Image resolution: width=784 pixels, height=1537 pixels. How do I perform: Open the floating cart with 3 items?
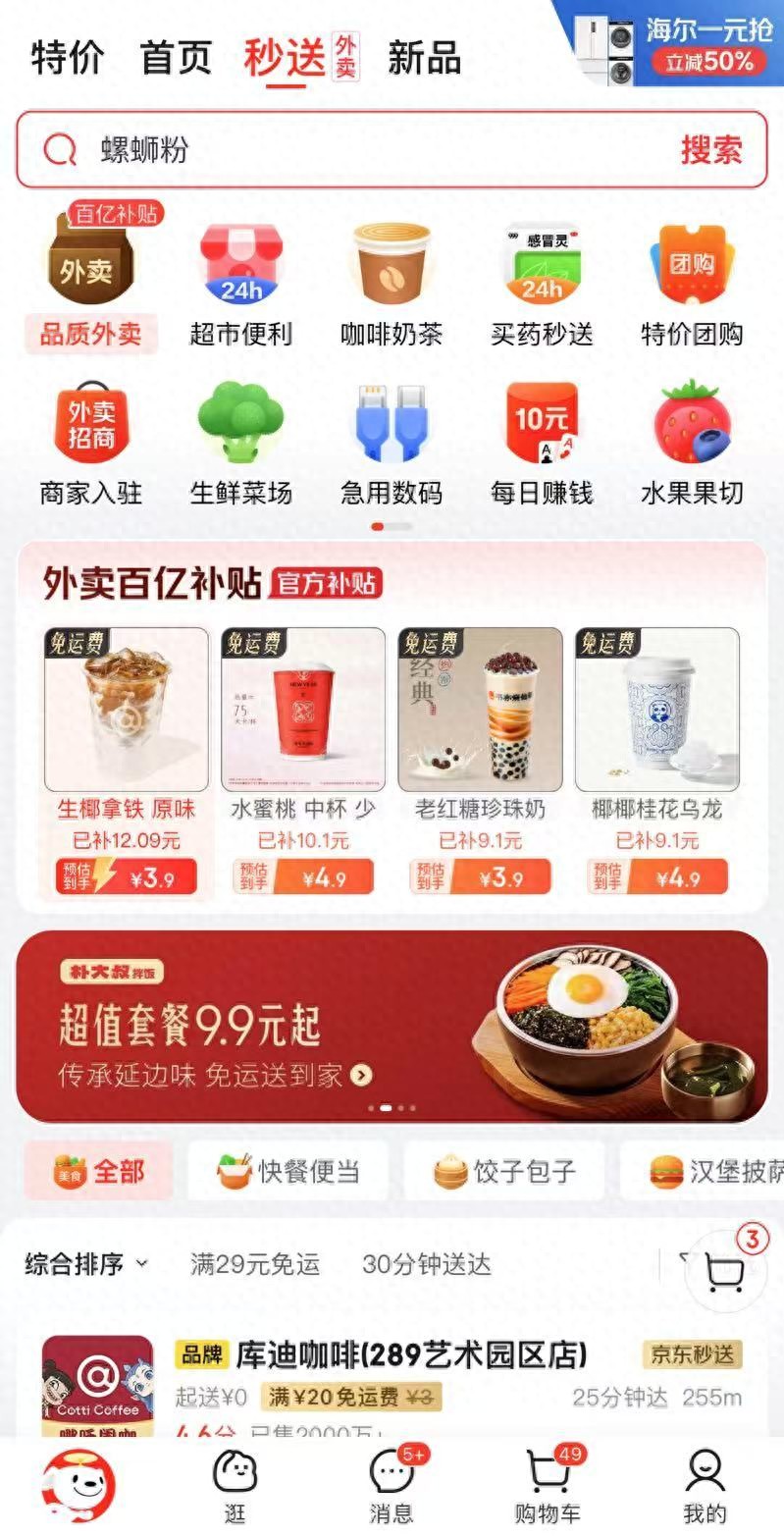point(726,1272)
